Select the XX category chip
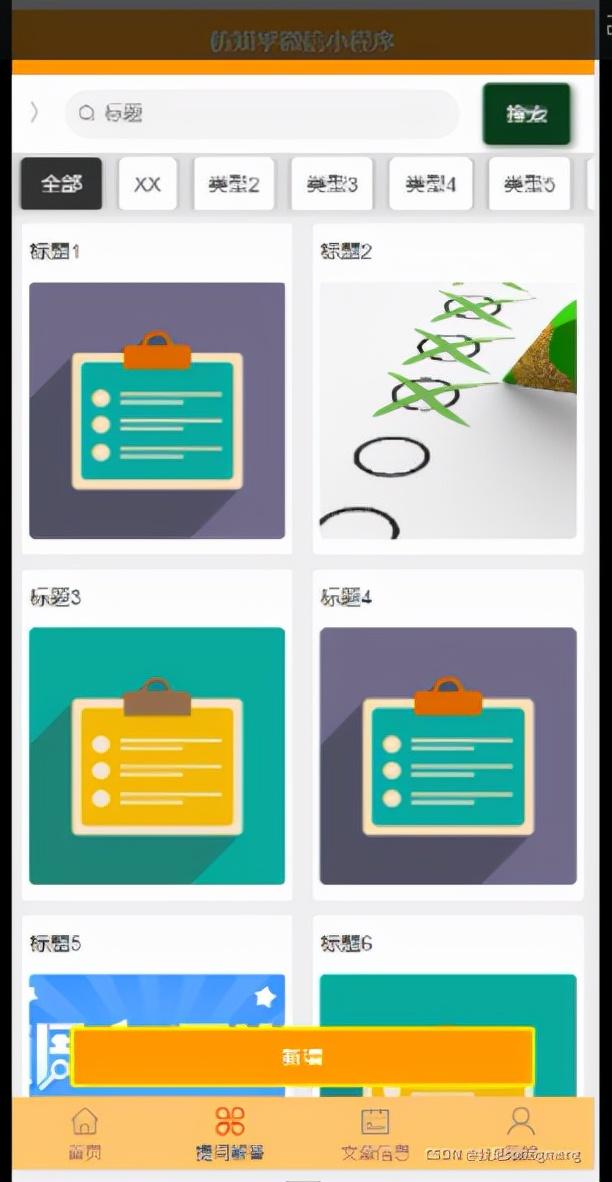The width and height of the screenshot is (612, 1182). (x=148, y=183)
